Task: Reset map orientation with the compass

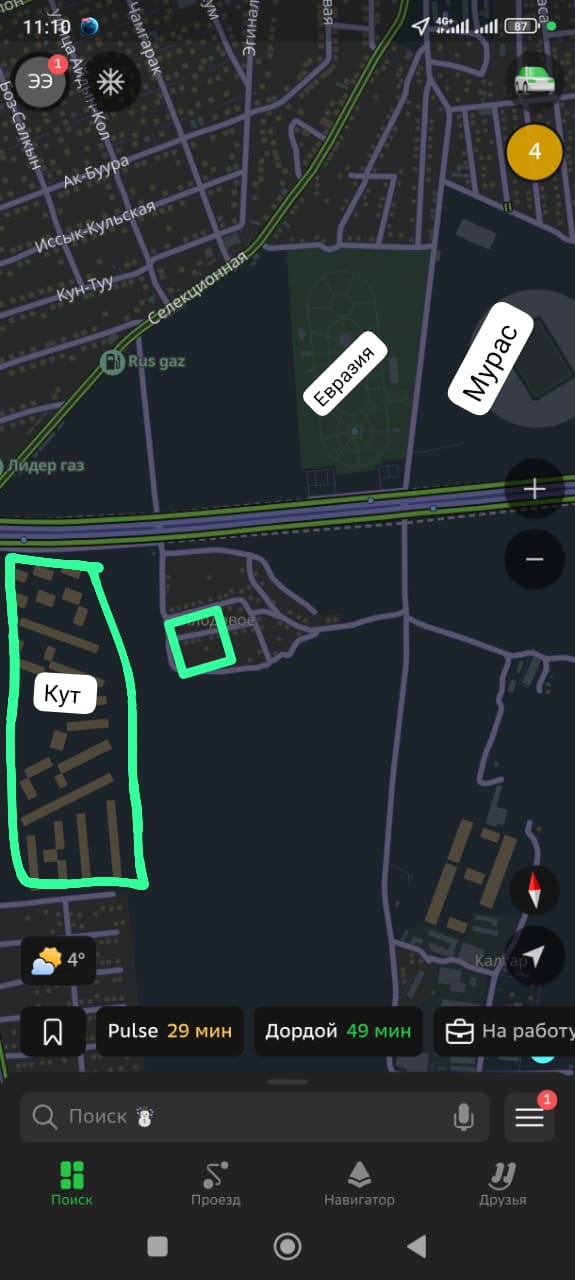Action: click(x=535, y=889)
